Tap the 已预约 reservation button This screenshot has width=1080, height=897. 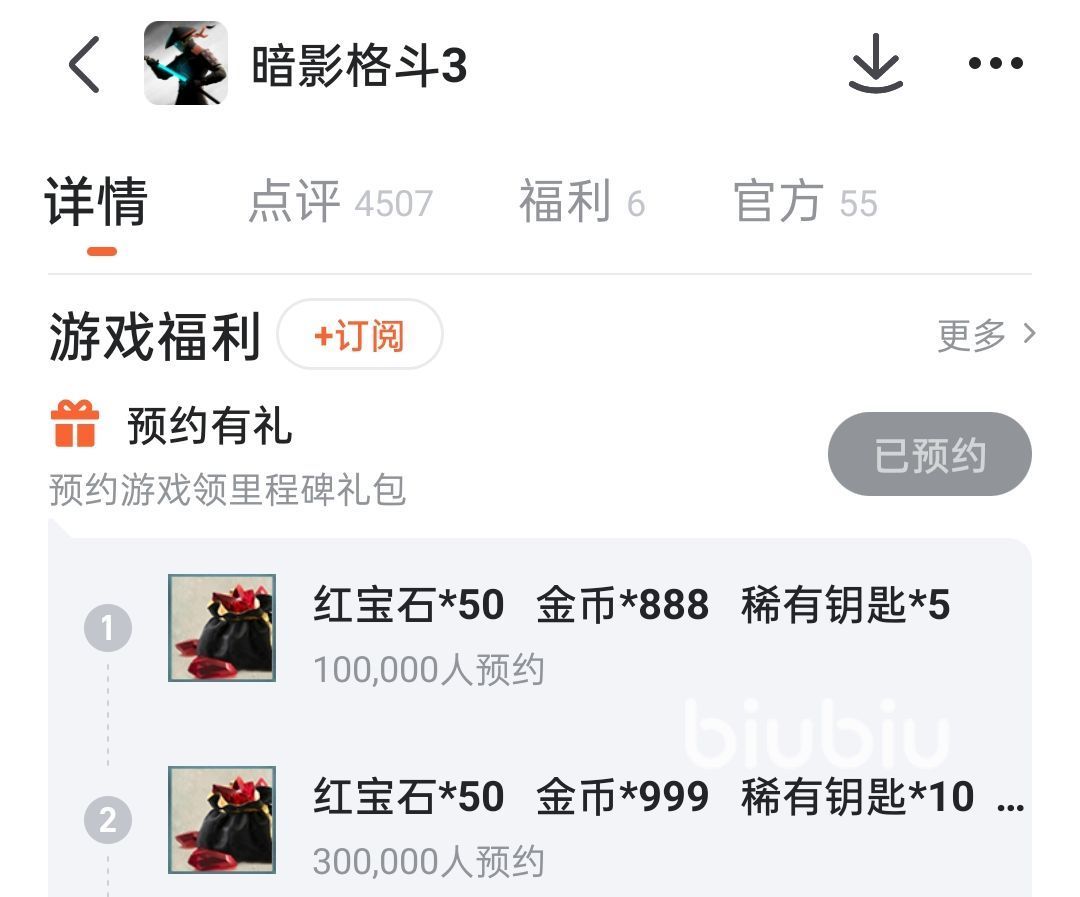[929, 455]
